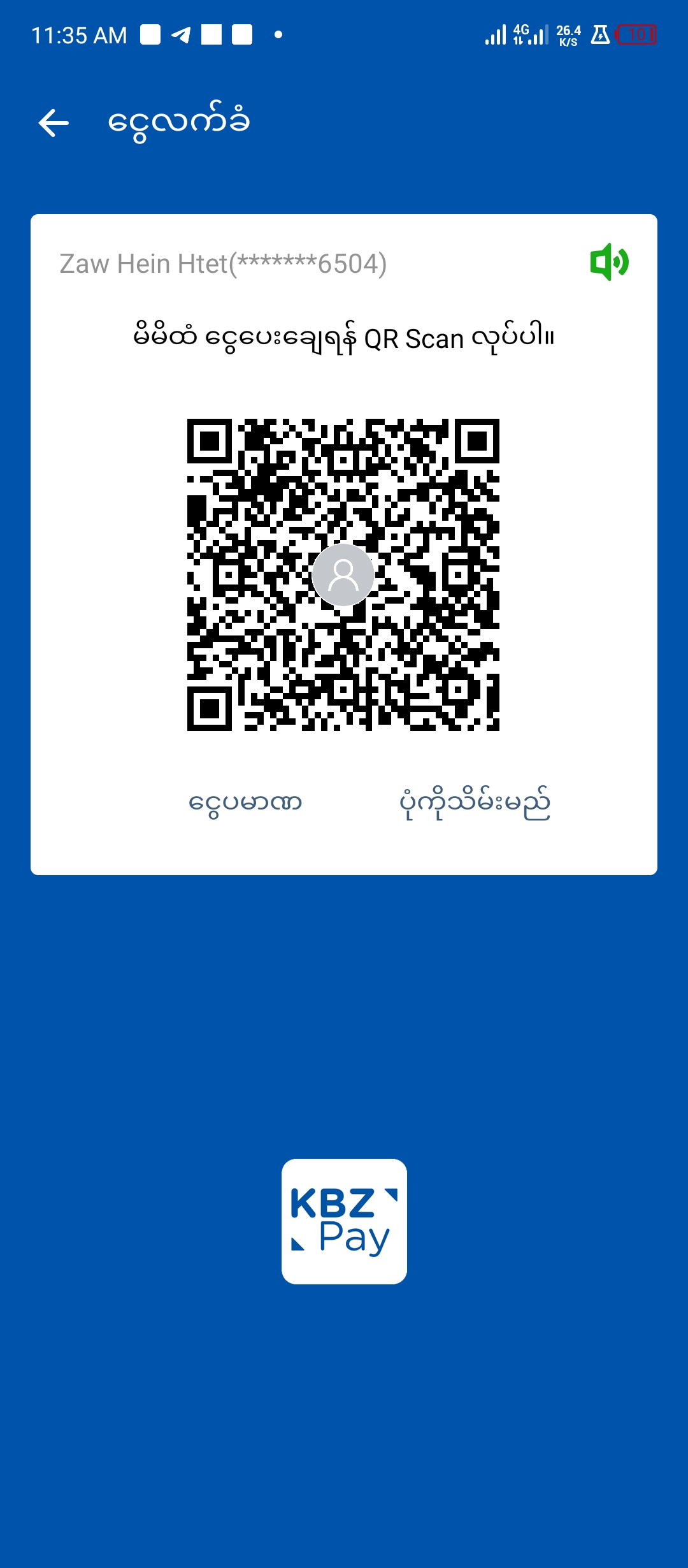Toggle the green speaker sound icon
Screen dimensions: 688x1568
[x=609, y=262]
